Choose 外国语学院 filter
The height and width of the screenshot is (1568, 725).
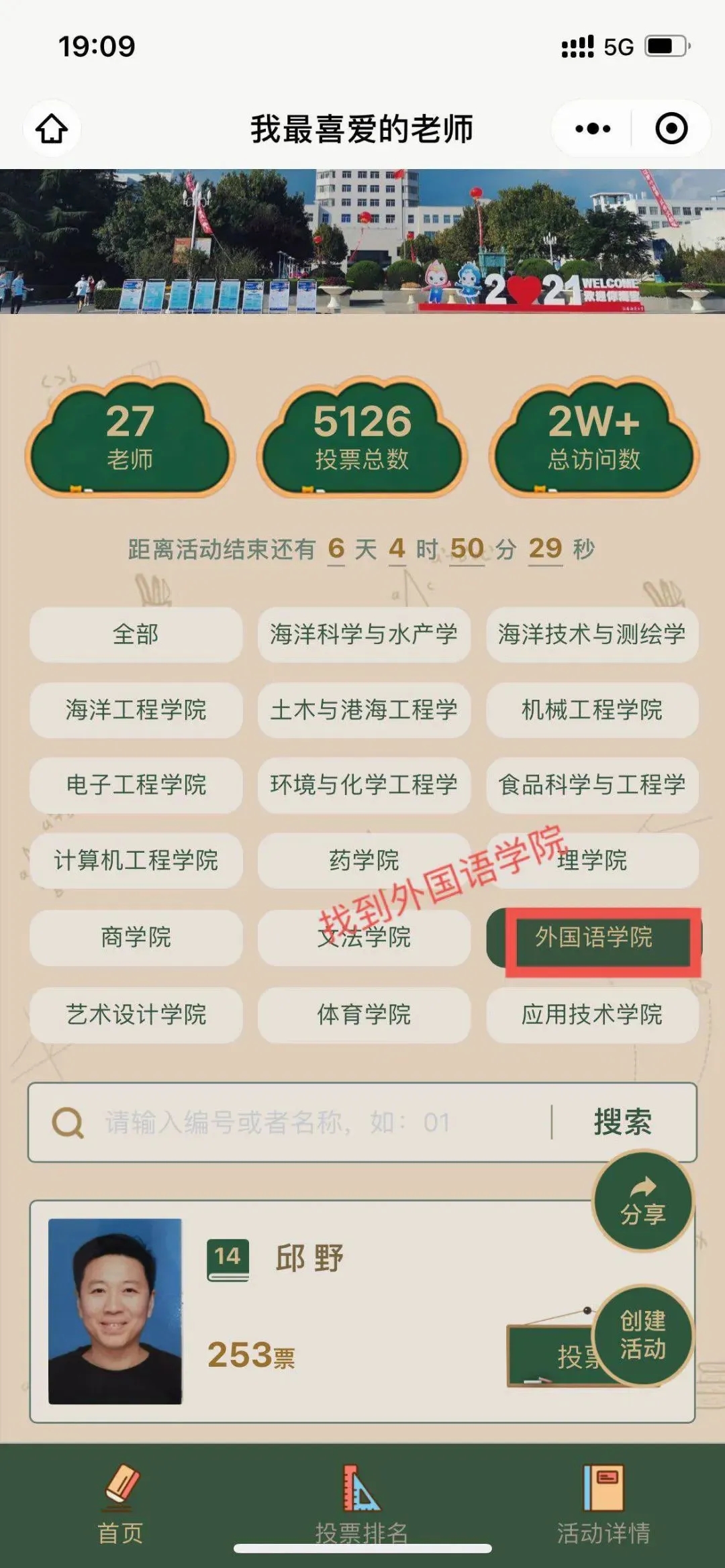[593, 937]
